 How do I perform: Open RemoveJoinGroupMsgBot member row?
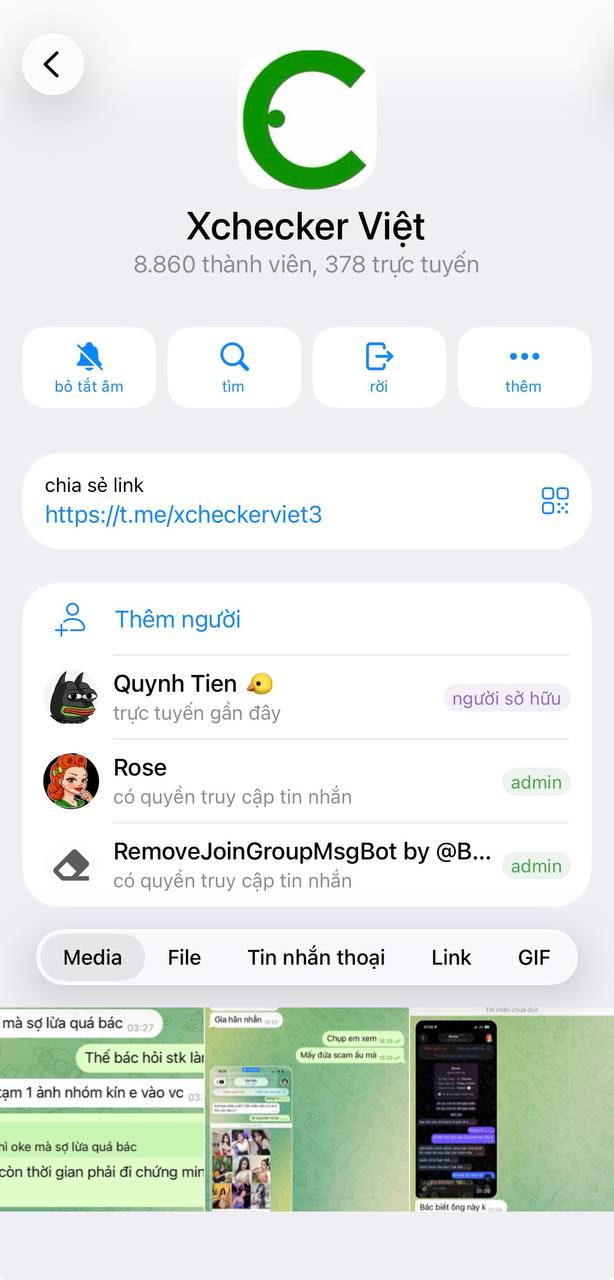(x=307, y=865)
